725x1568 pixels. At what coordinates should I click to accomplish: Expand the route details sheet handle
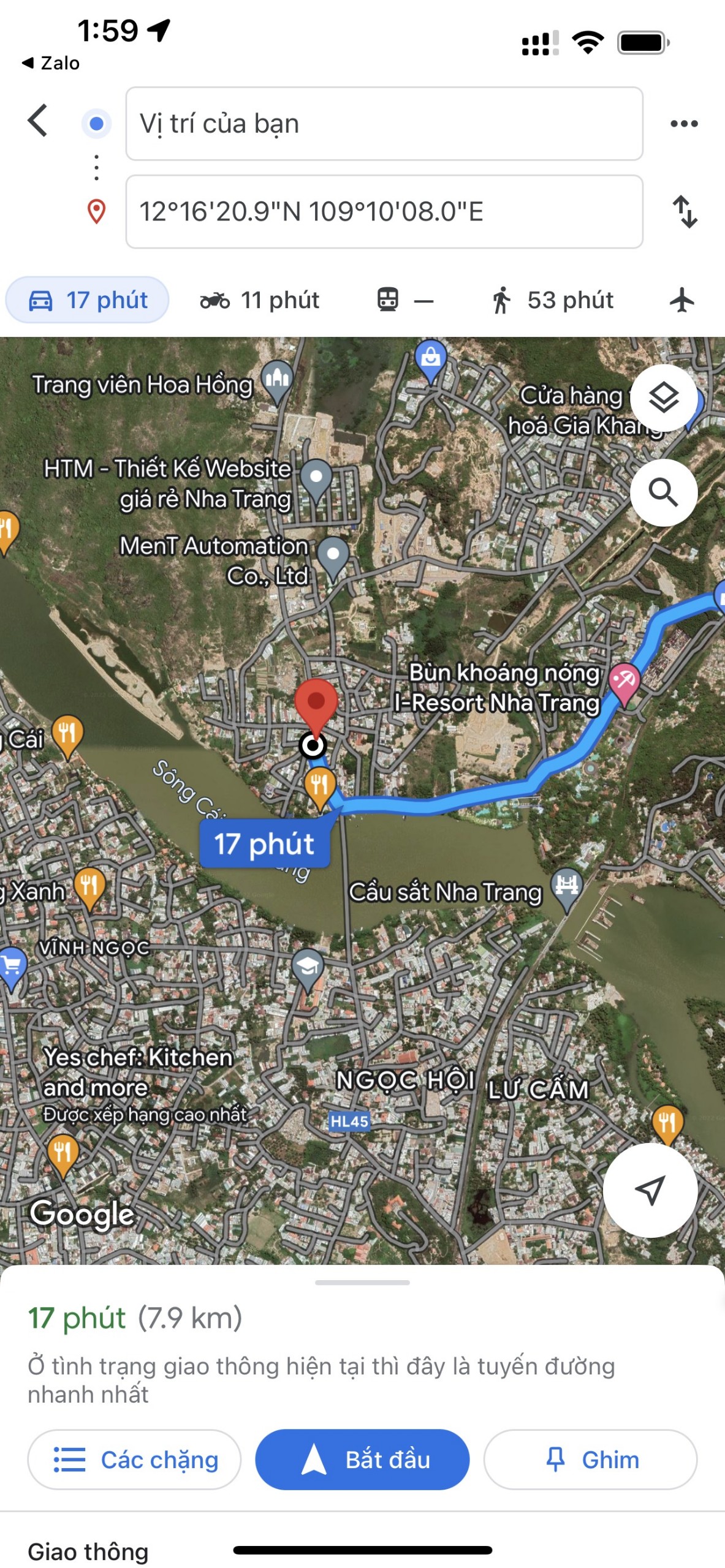tap(362, 1283)
